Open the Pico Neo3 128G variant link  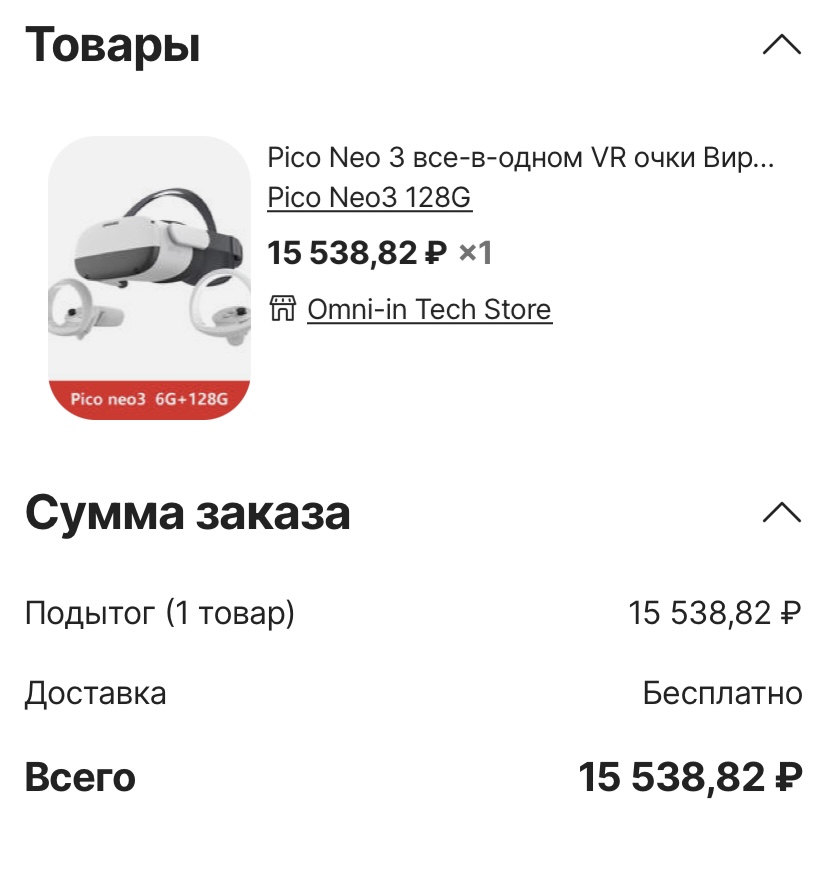click(x=369, y=198)
